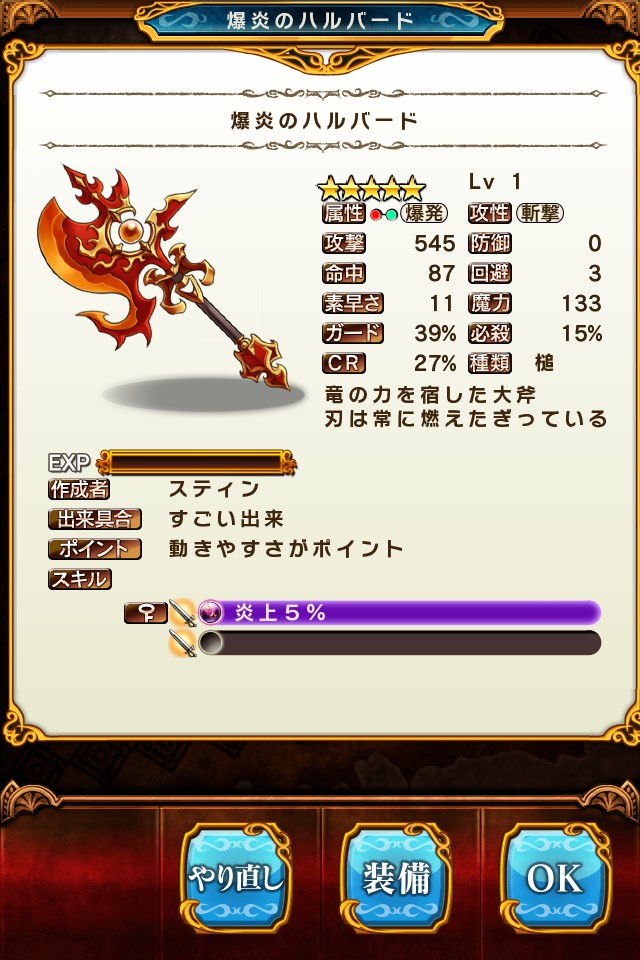Tap the key lock icon beside 炎上5%
Image resolution: width=640 pixels, height=960 pixels.
click(145, 613)
